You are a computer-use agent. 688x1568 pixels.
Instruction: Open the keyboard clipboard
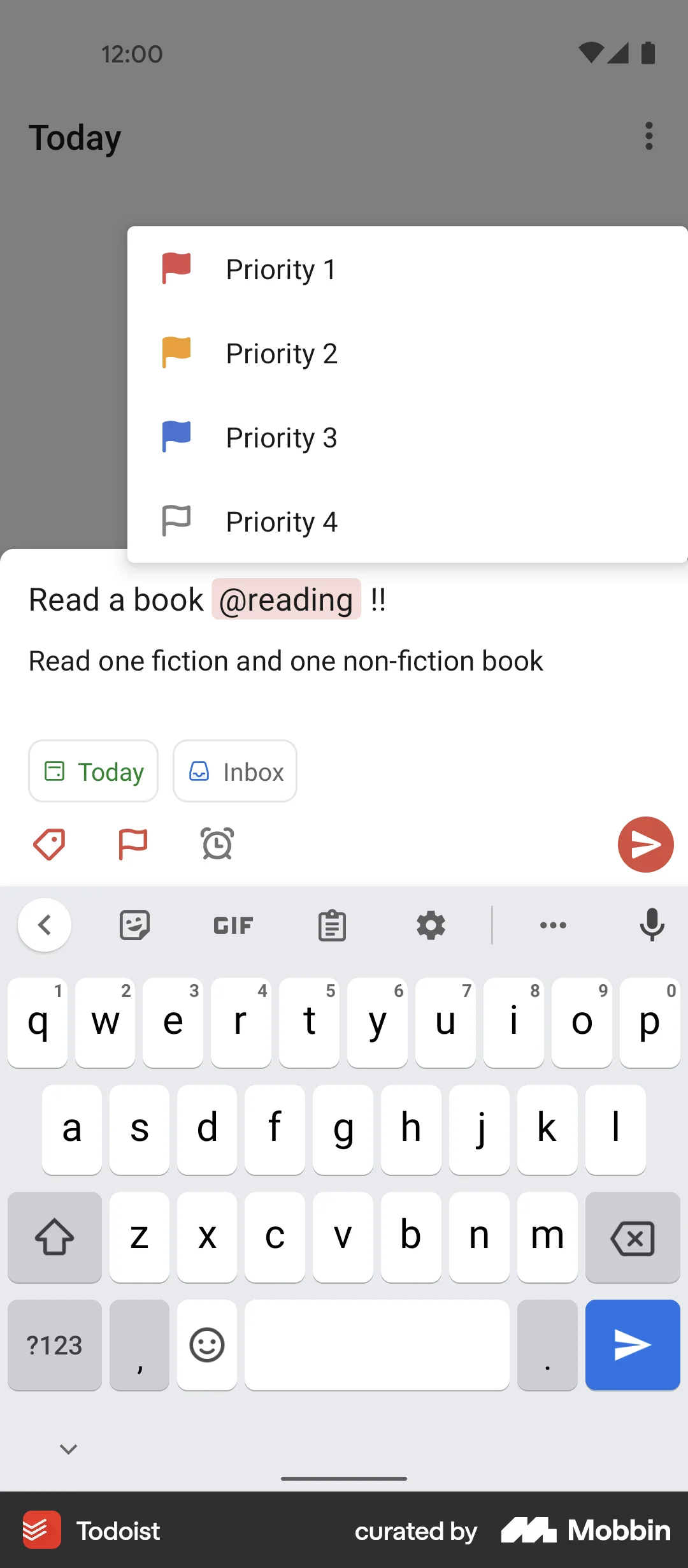[x=331, y=925]
